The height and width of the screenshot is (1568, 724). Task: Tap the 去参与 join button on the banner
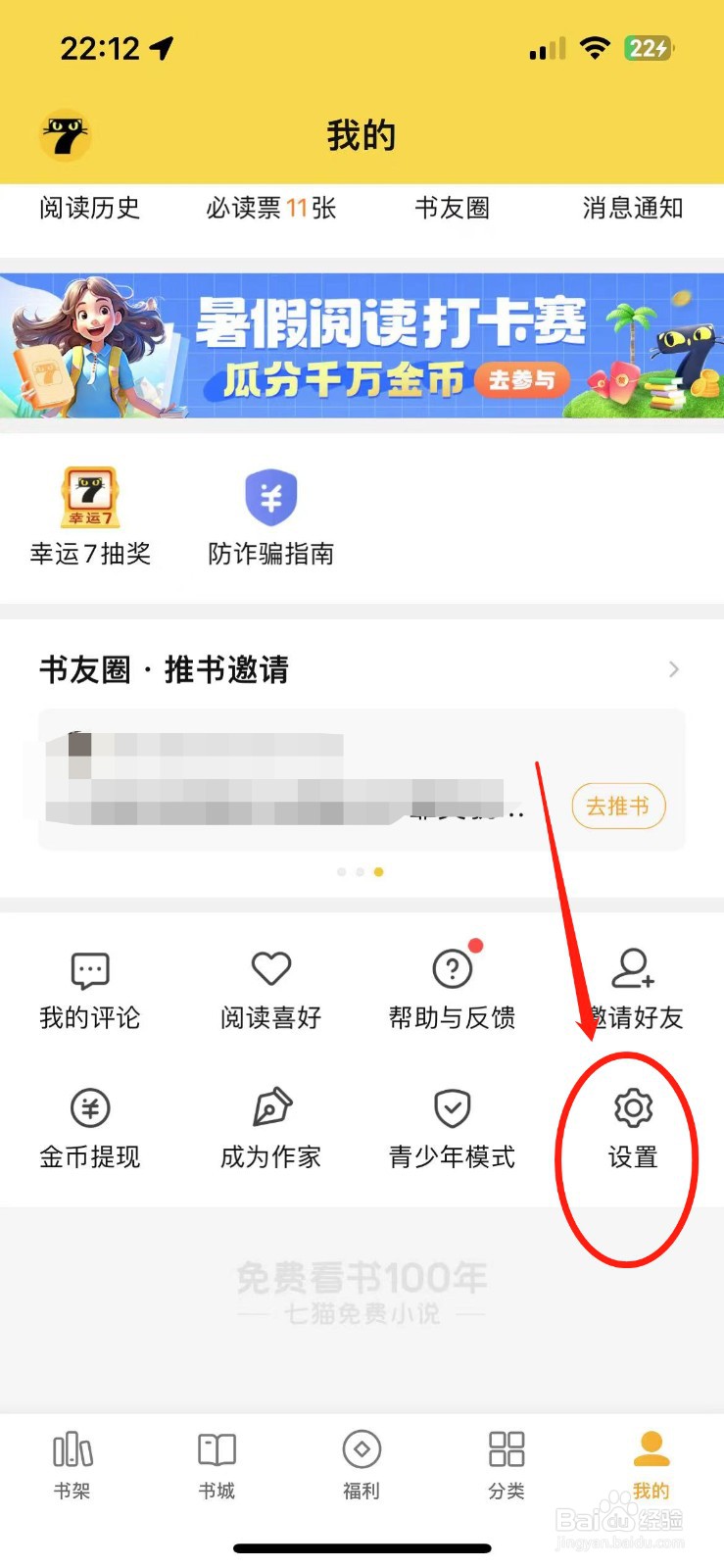[522, 381]
